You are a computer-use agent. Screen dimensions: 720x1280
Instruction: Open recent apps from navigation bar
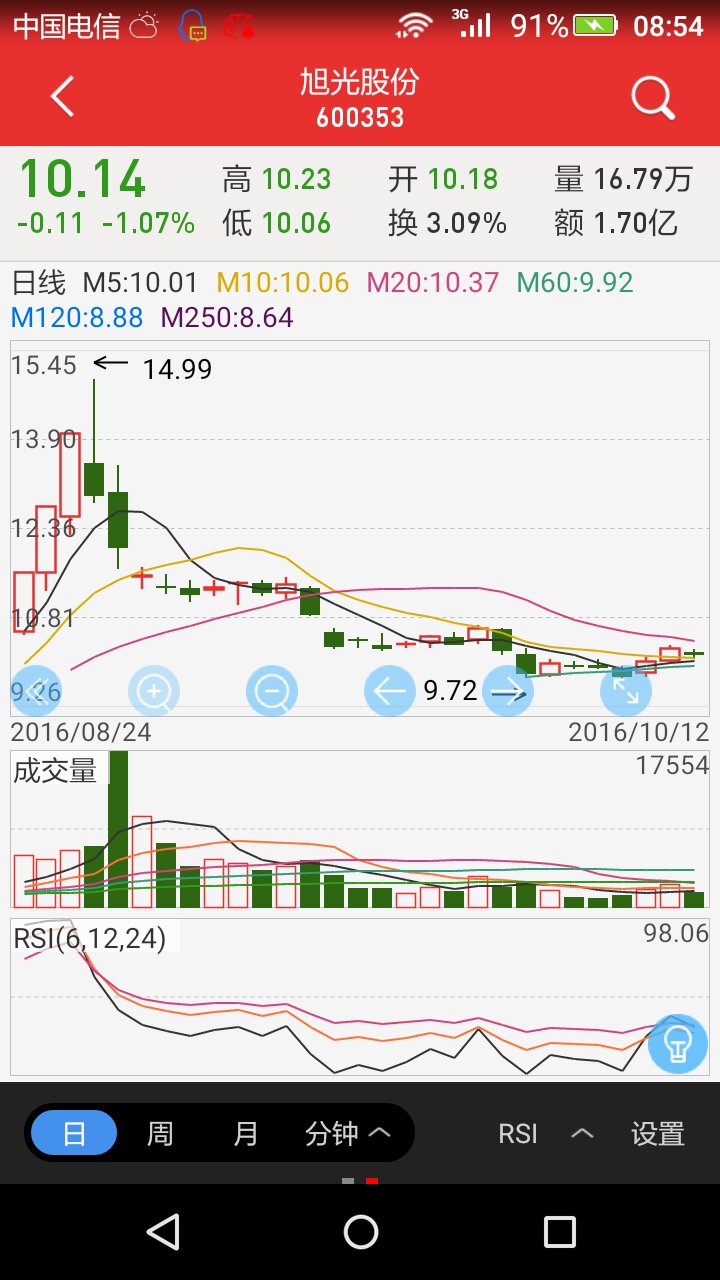pyautogui.click(x=559, y=1232)
